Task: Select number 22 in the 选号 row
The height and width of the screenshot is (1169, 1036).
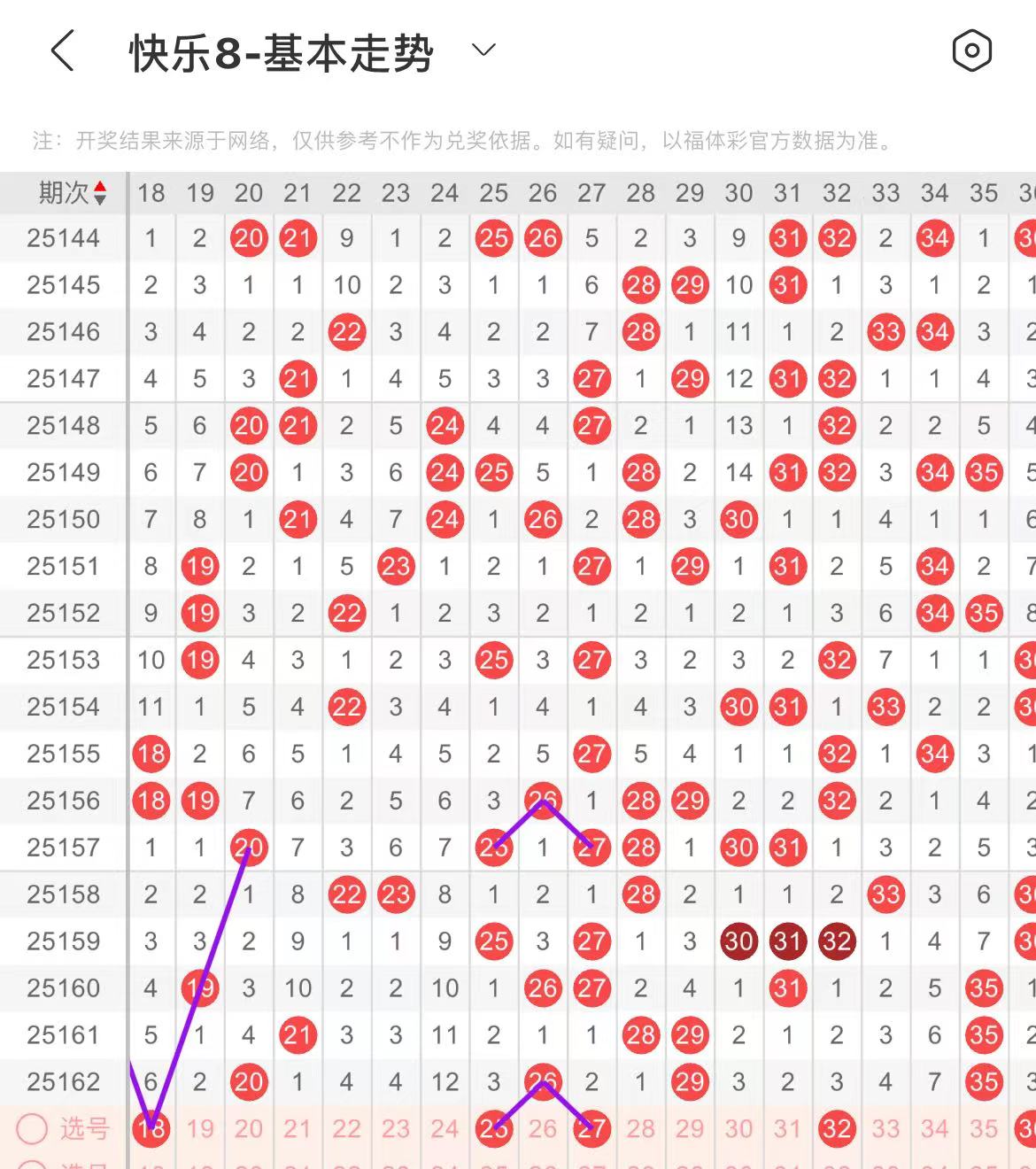Action: click(x=347, y=1128)
